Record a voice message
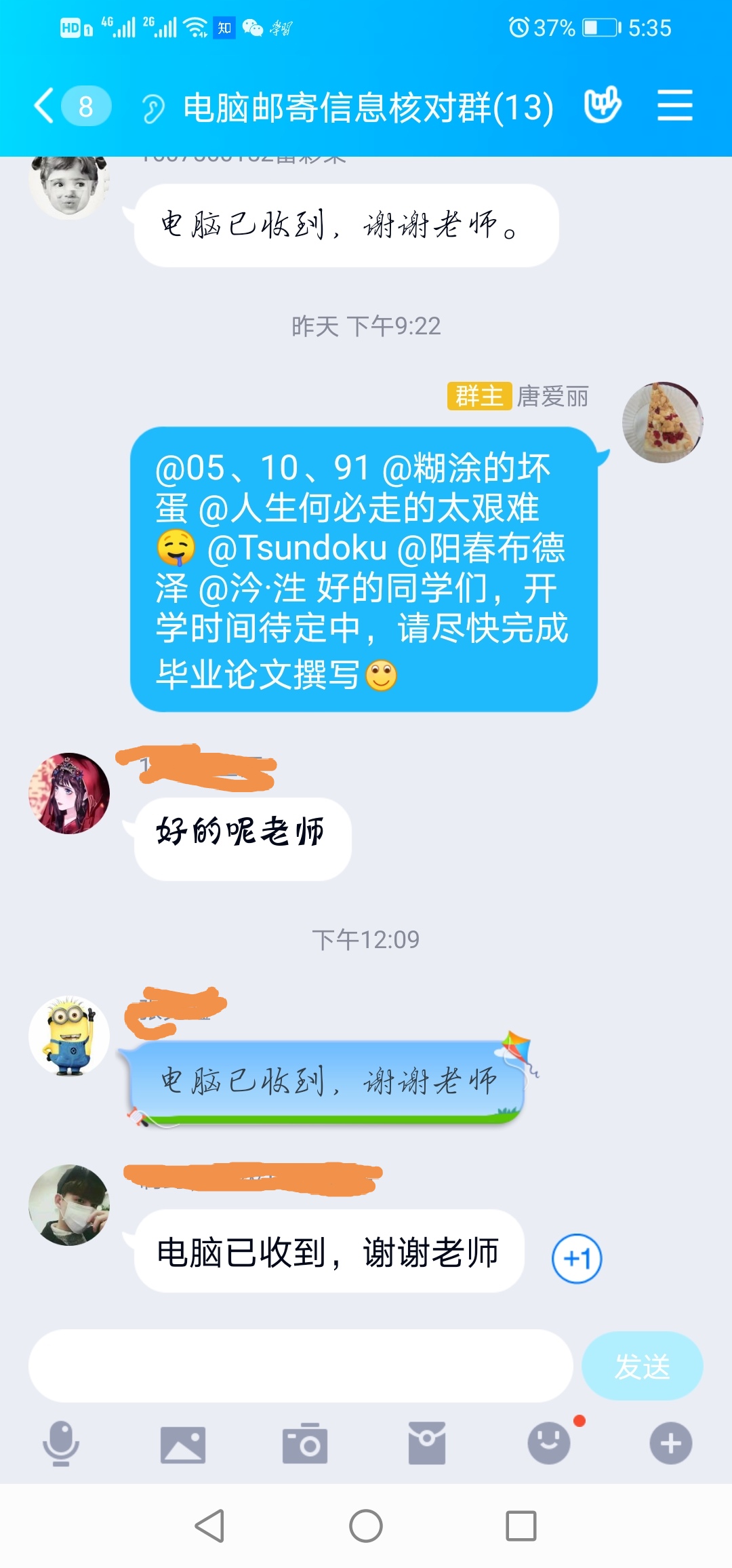This screenshot has width=732, height=1568. (x=61, y=1443)
